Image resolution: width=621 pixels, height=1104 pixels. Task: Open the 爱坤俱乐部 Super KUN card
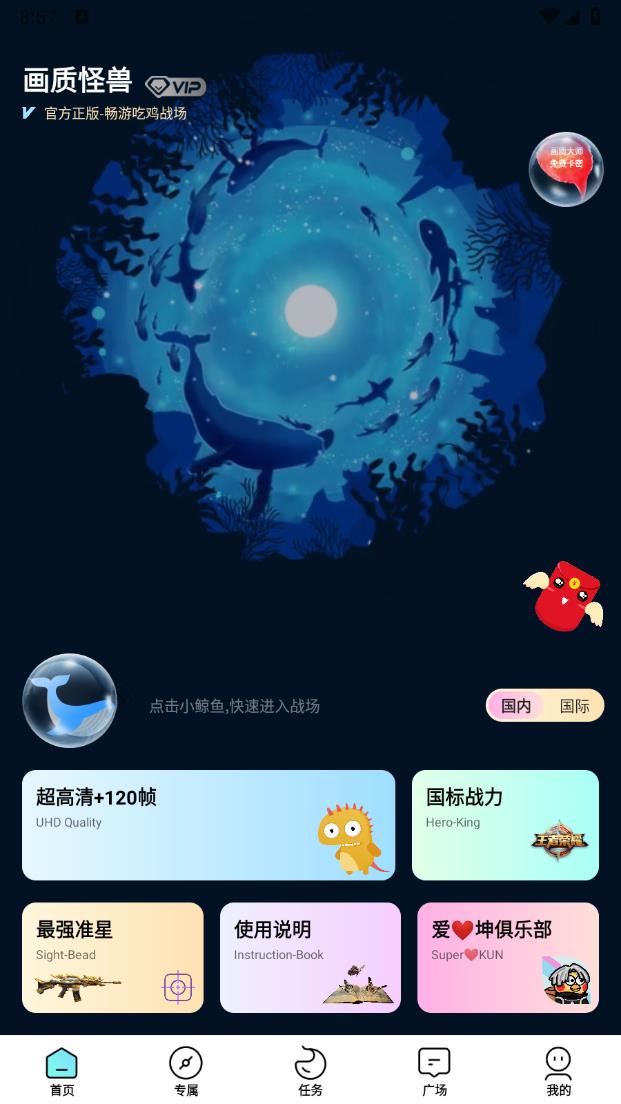[x=508, y=958]
